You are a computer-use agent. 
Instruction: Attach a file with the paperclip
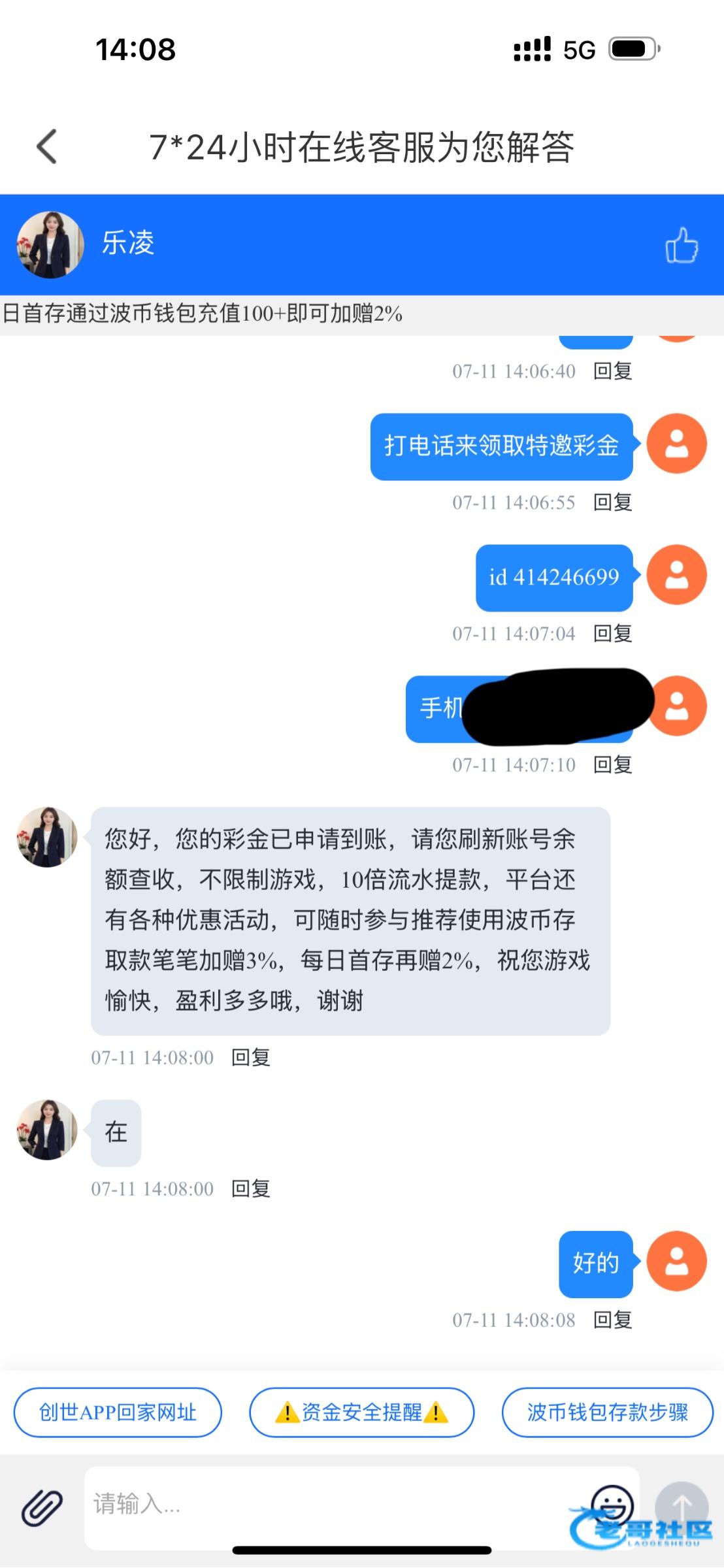pyautogui.click(x=42, y=1508)
